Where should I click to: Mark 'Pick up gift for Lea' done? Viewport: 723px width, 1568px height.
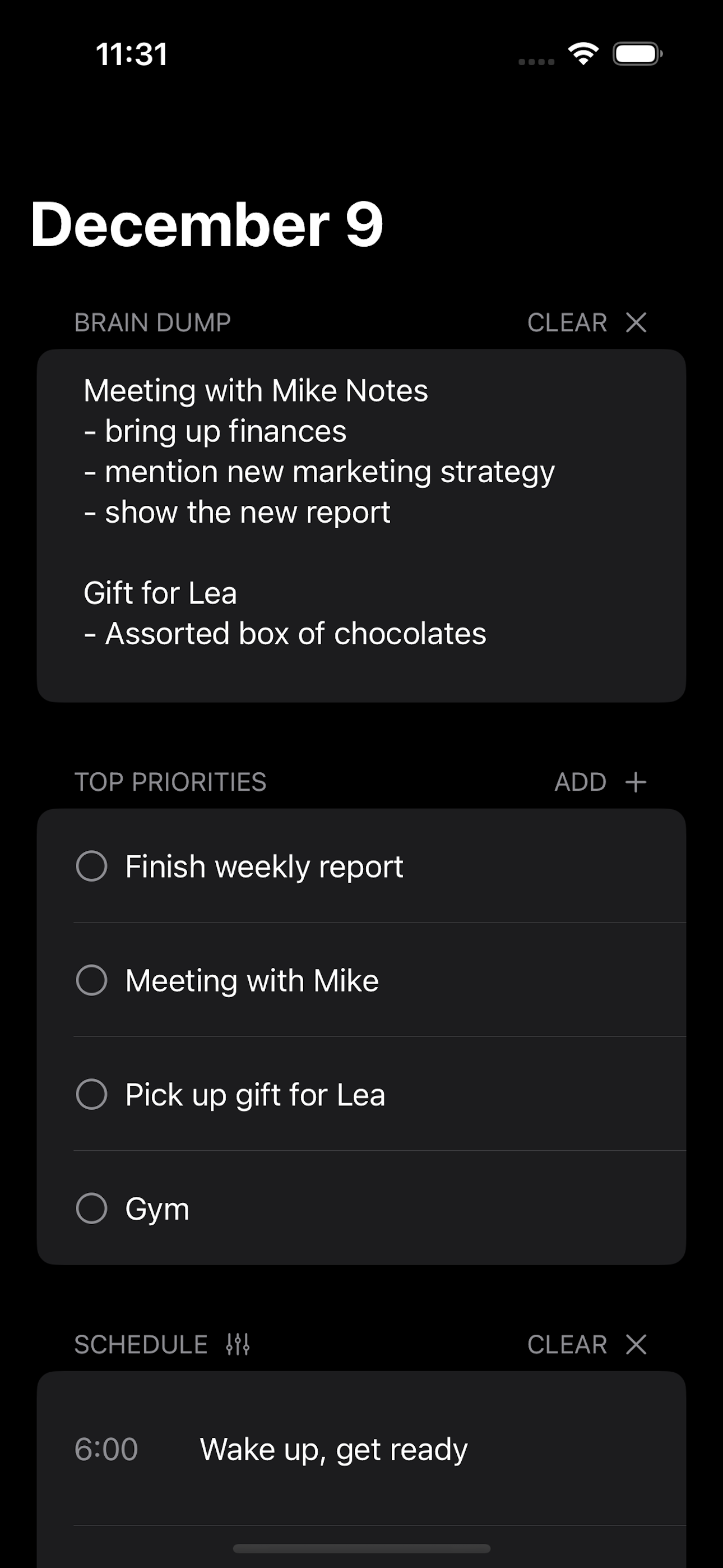(x=92, y=1094)
